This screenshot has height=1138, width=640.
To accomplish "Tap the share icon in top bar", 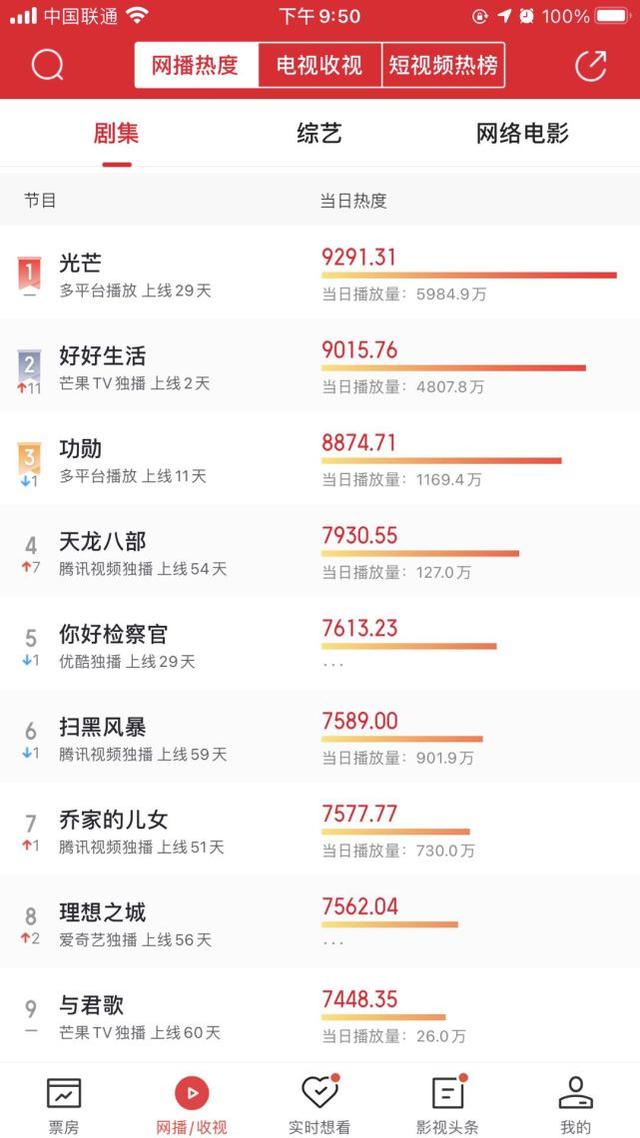I will coord(591,65).
